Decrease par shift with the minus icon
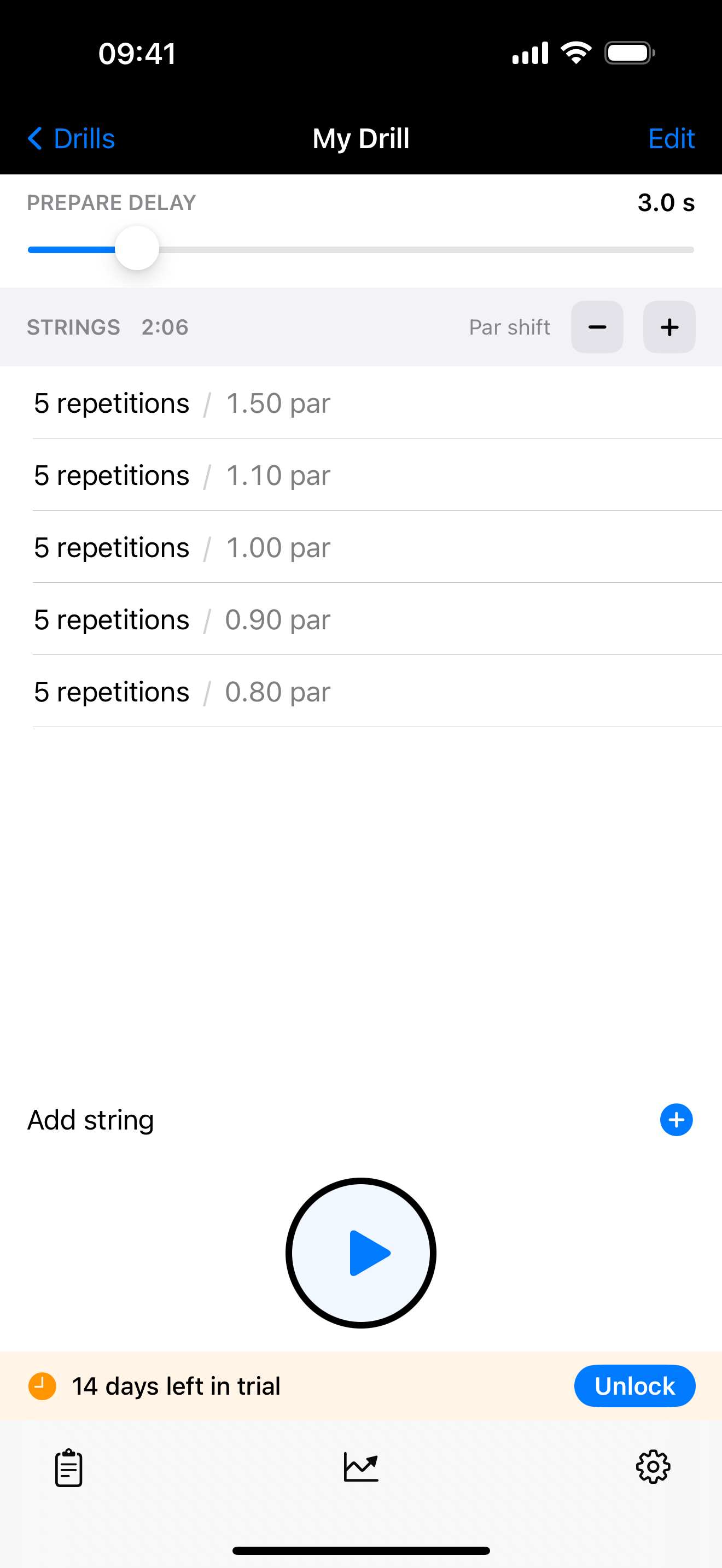Image resolution: width=722 pixels, height=1568 pixels. point(597,327)
